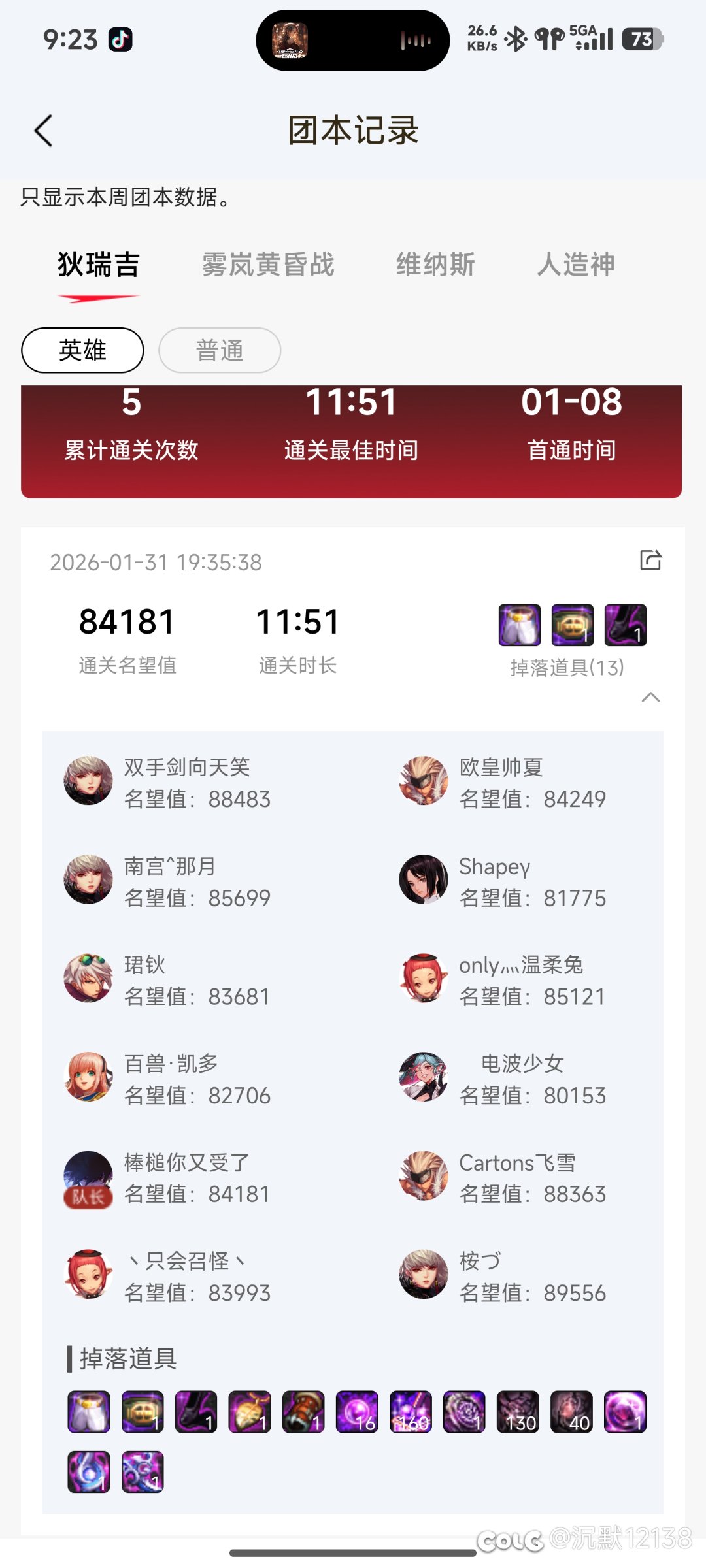Select the 英雄 difficulty chip

(82, 350)
